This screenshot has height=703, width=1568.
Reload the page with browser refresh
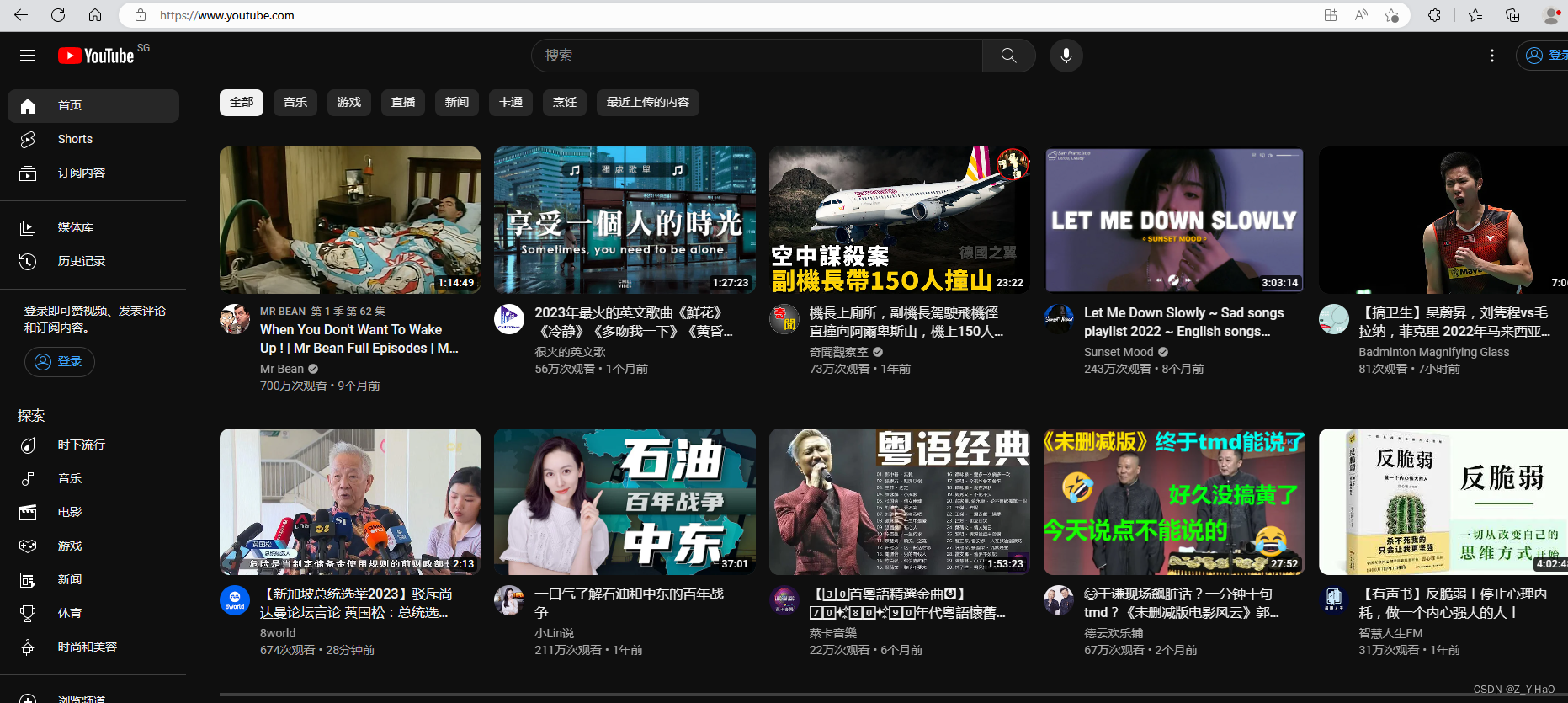pyautogui.click(x=58, y=15)
